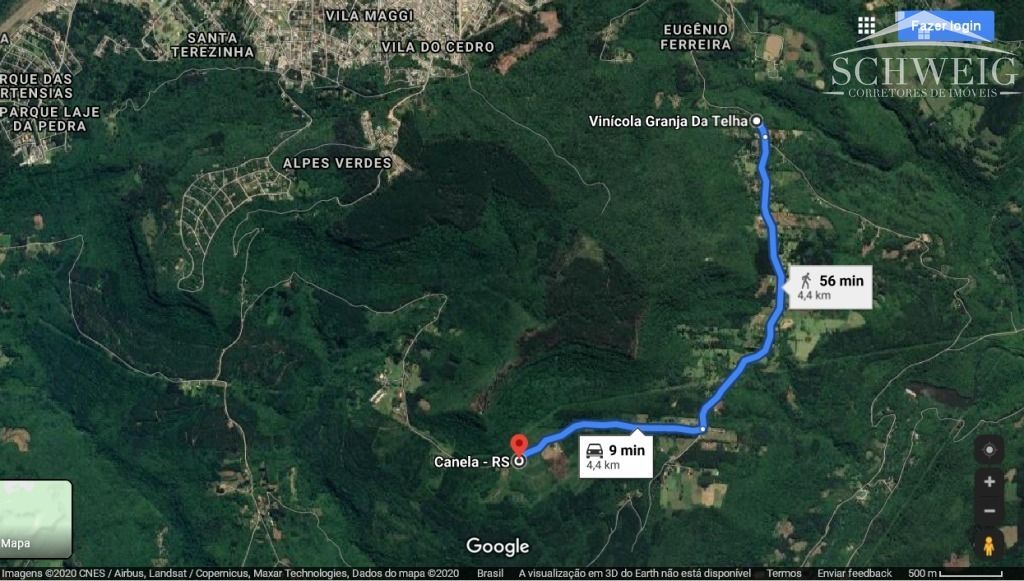
Task: Tap the Fazer login button
Action: 945,26
